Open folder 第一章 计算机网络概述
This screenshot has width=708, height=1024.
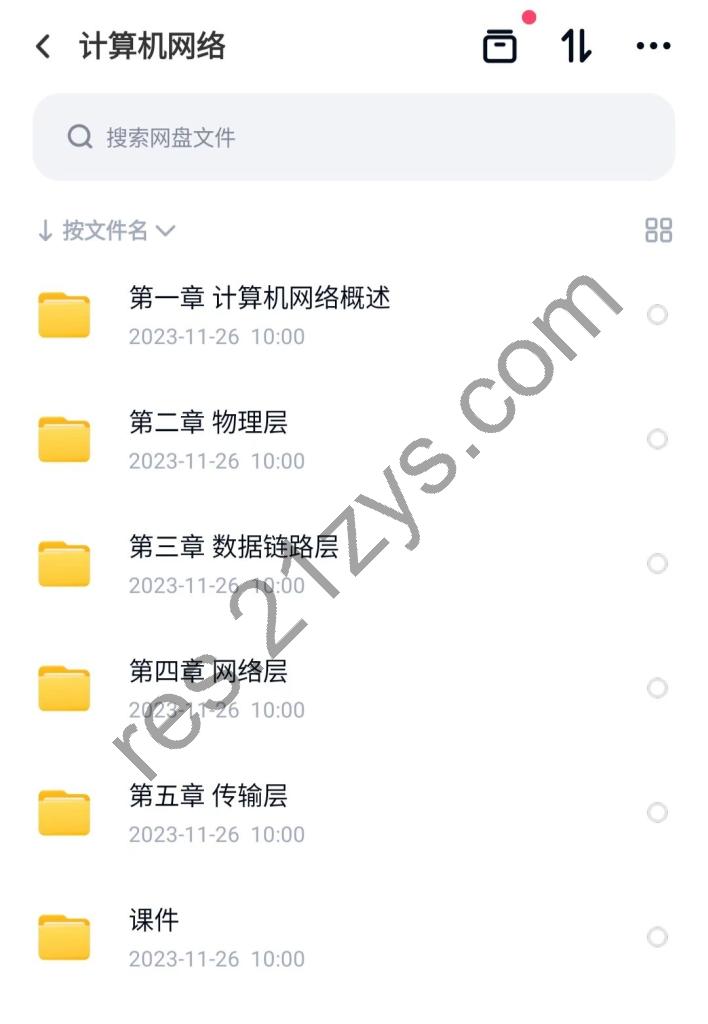click(x=259, y=314)
